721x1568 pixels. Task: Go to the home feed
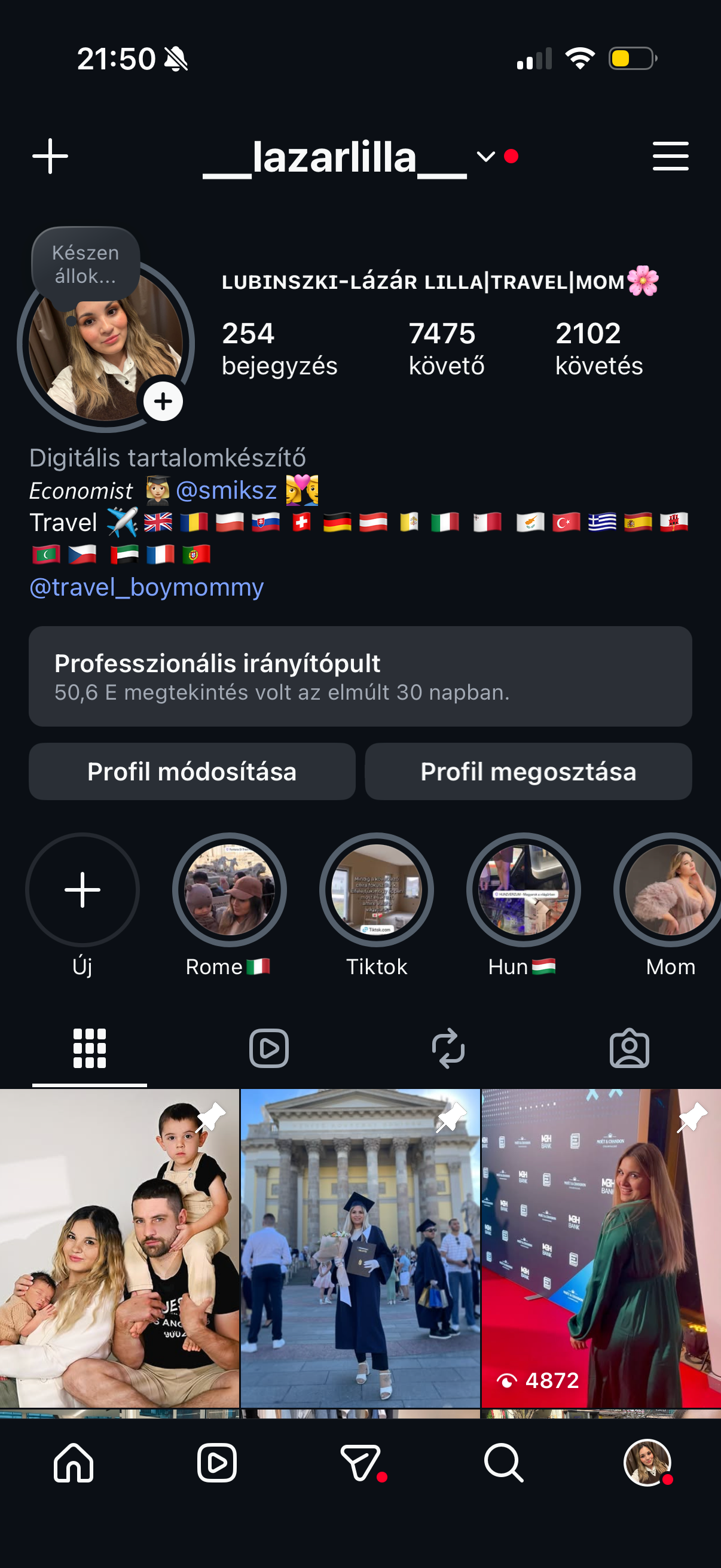pos(74,1463)
